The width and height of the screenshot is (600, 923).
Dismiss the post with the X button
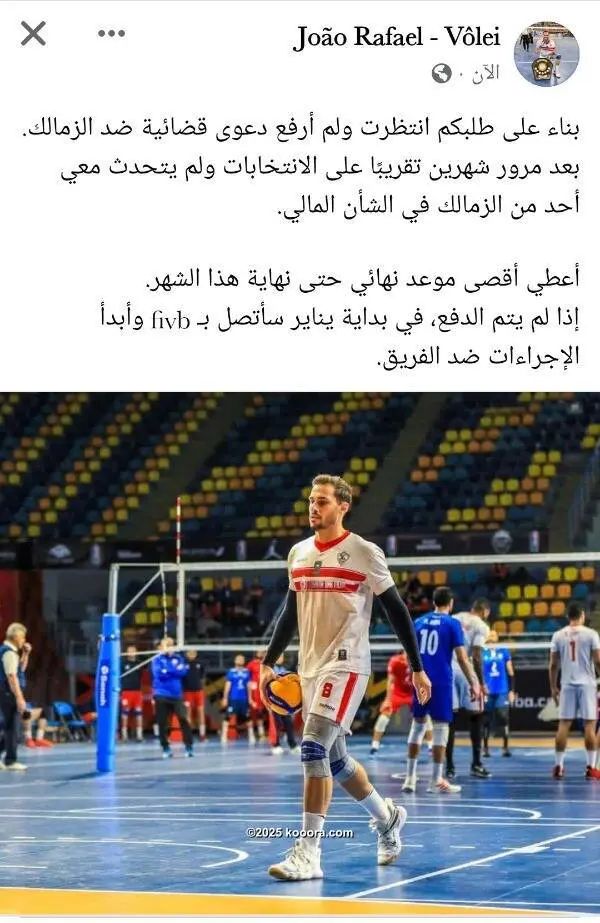point(33,34)
